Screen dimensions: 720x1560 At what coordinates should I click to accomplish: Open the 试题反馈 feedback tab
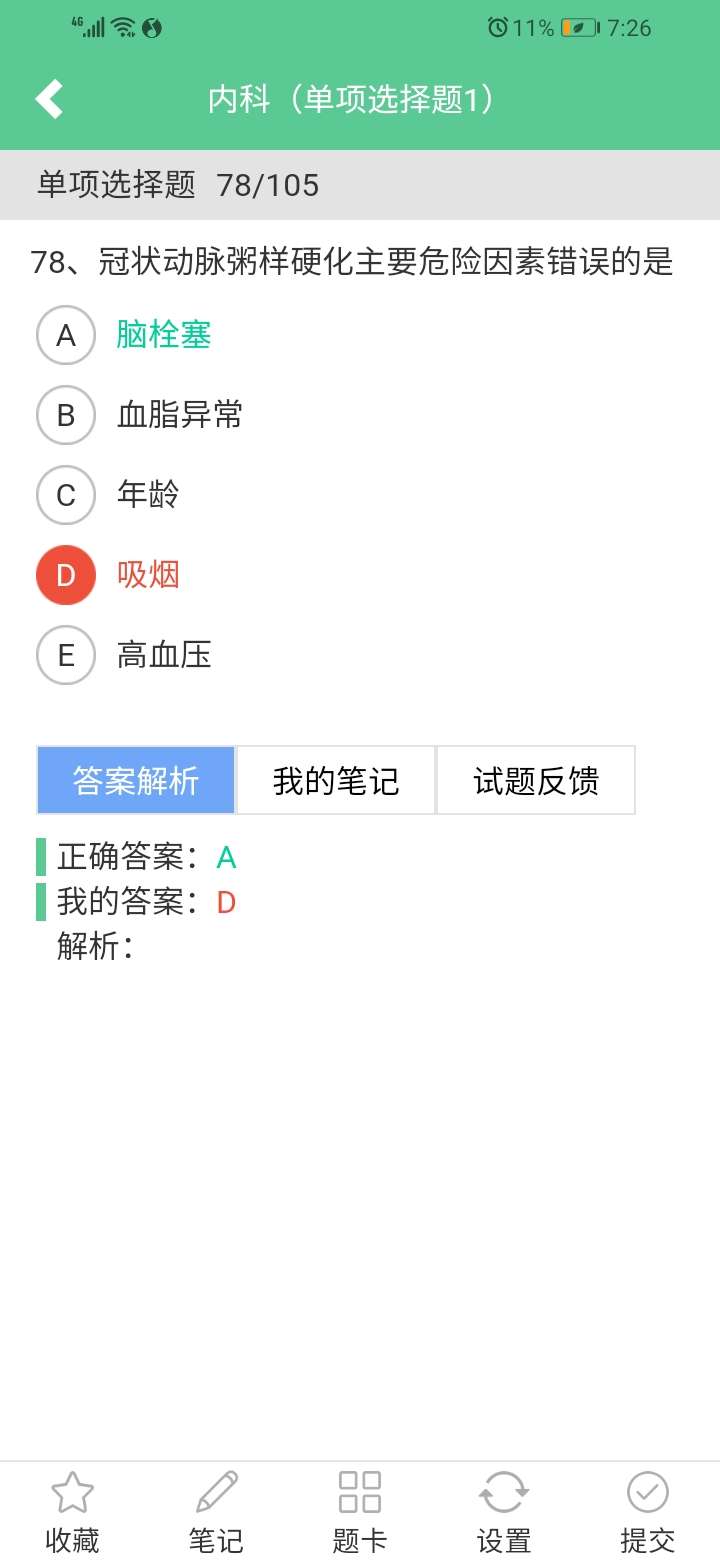(535, 780)
